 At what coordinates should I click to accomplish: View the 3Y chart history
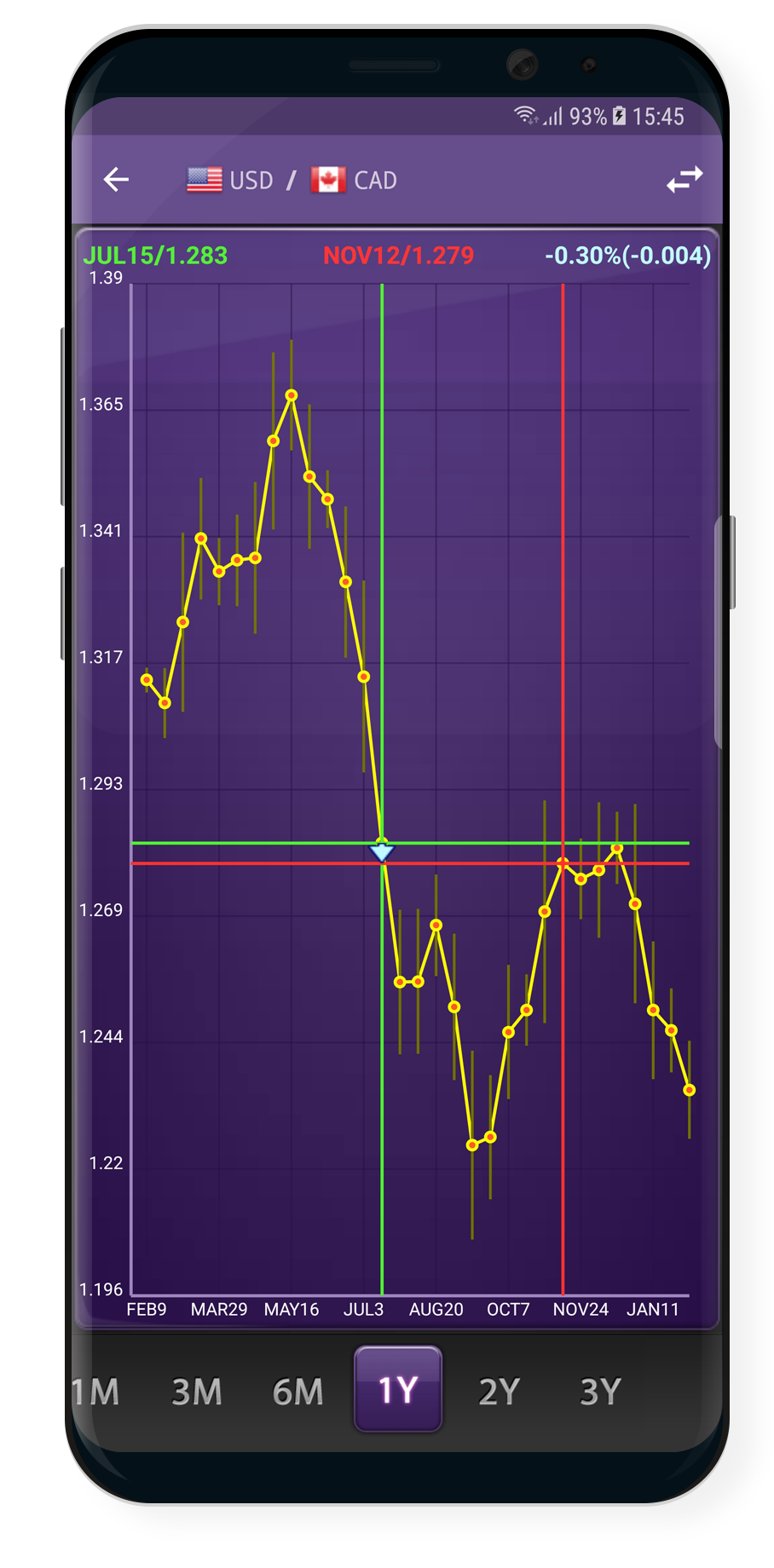pos(600,1392)
